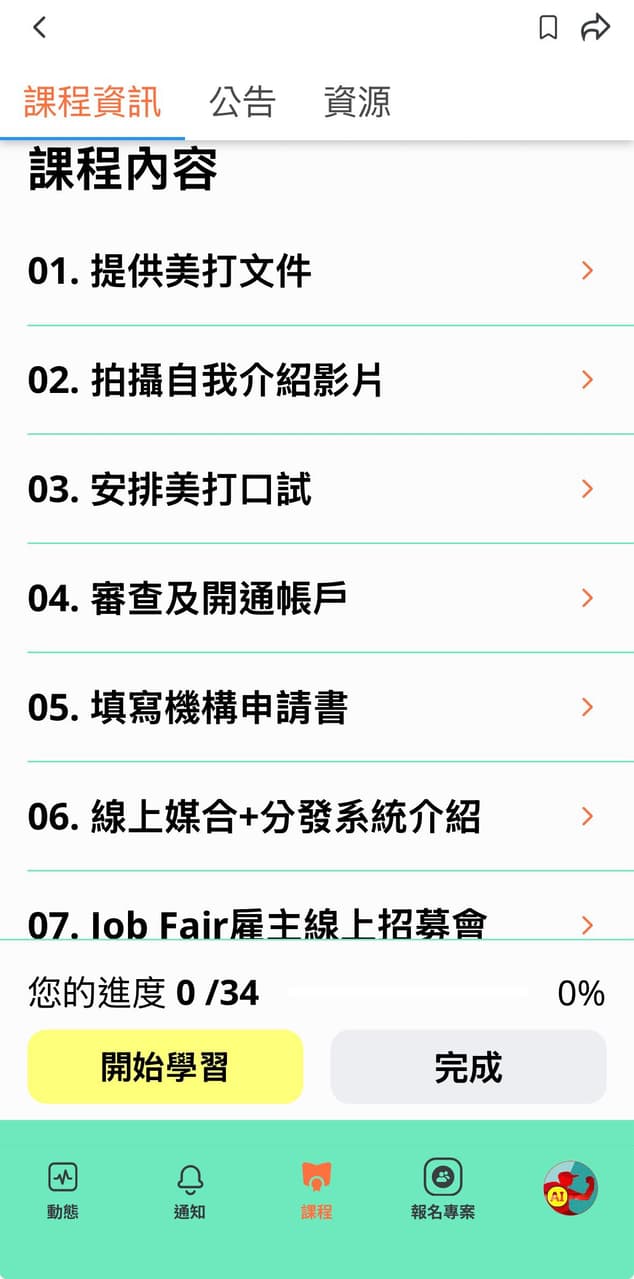This screenshot has height=1279, width=634.
Task: Select the 課程 bottom tab
Action: click(x=317, y=1190)
